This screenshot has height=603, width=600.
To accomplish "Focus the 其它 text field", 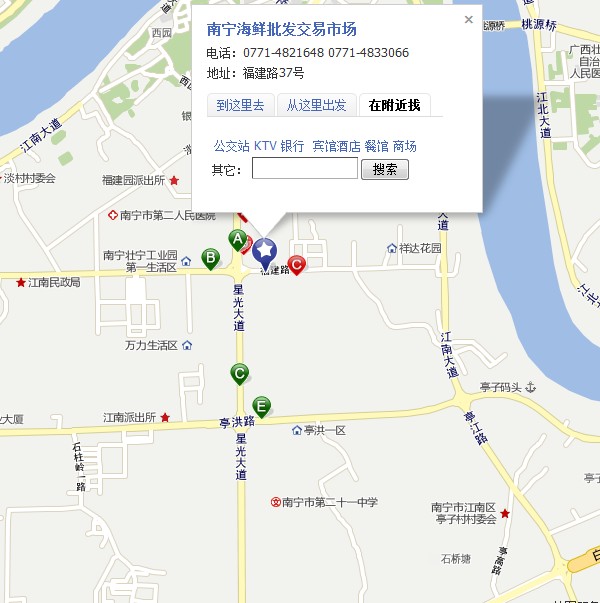I will point(304,170).
